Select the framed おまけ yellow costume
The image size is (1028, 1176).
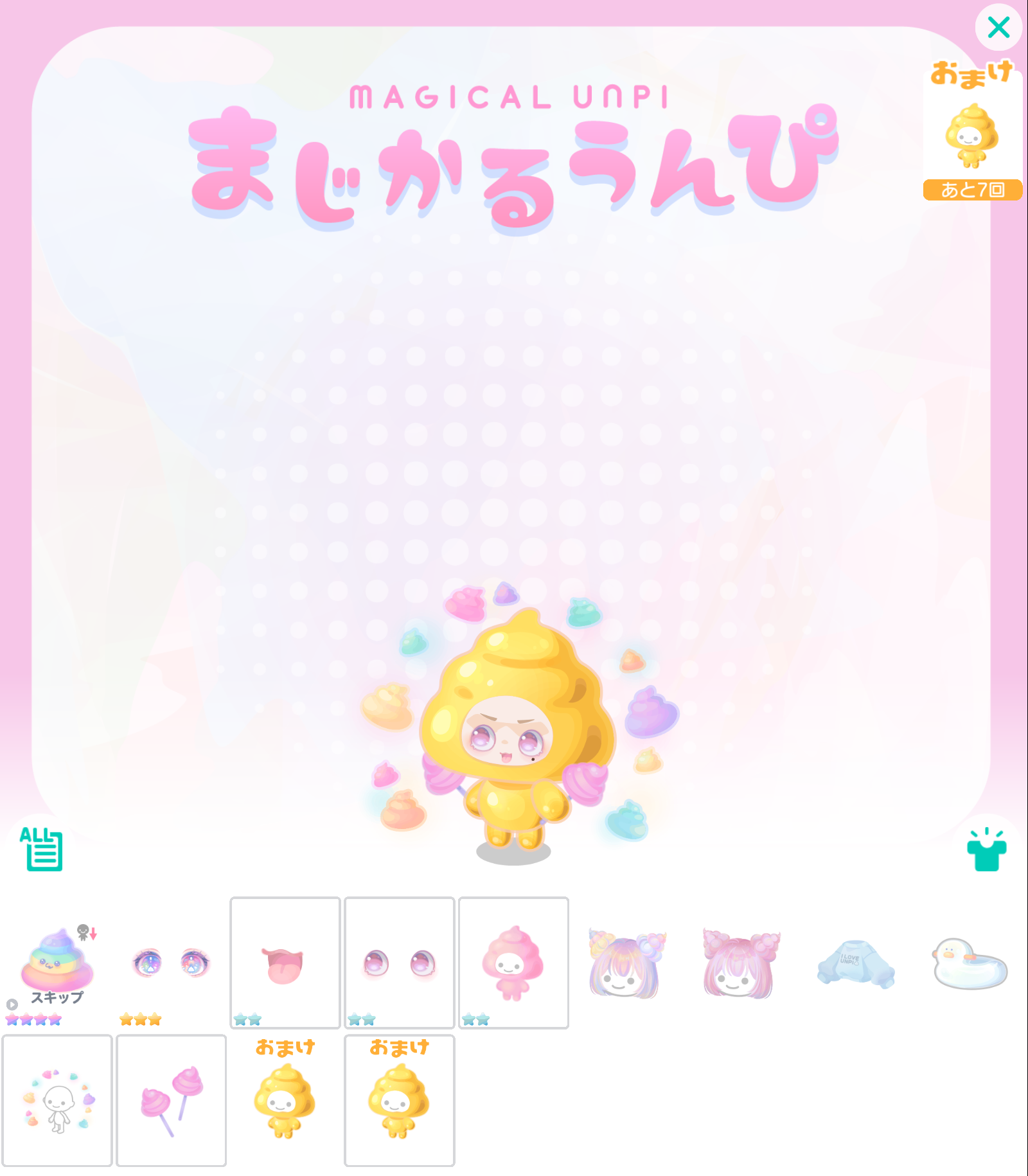[x=399, y=1100]
